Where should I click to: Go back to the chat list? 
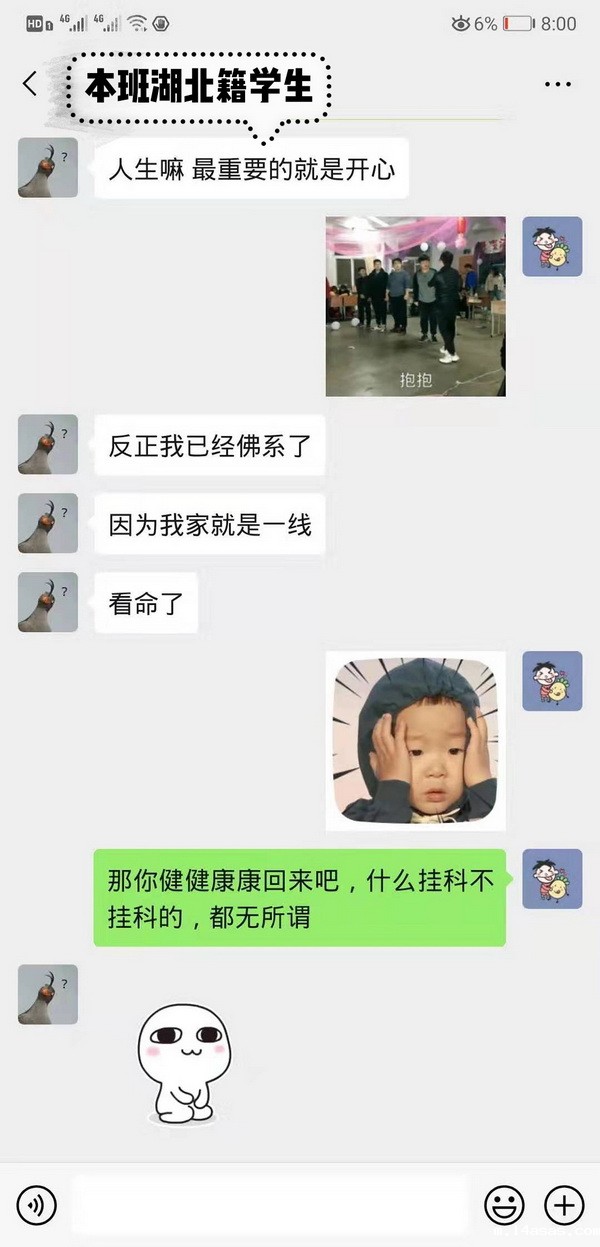[x=30, y=84]
